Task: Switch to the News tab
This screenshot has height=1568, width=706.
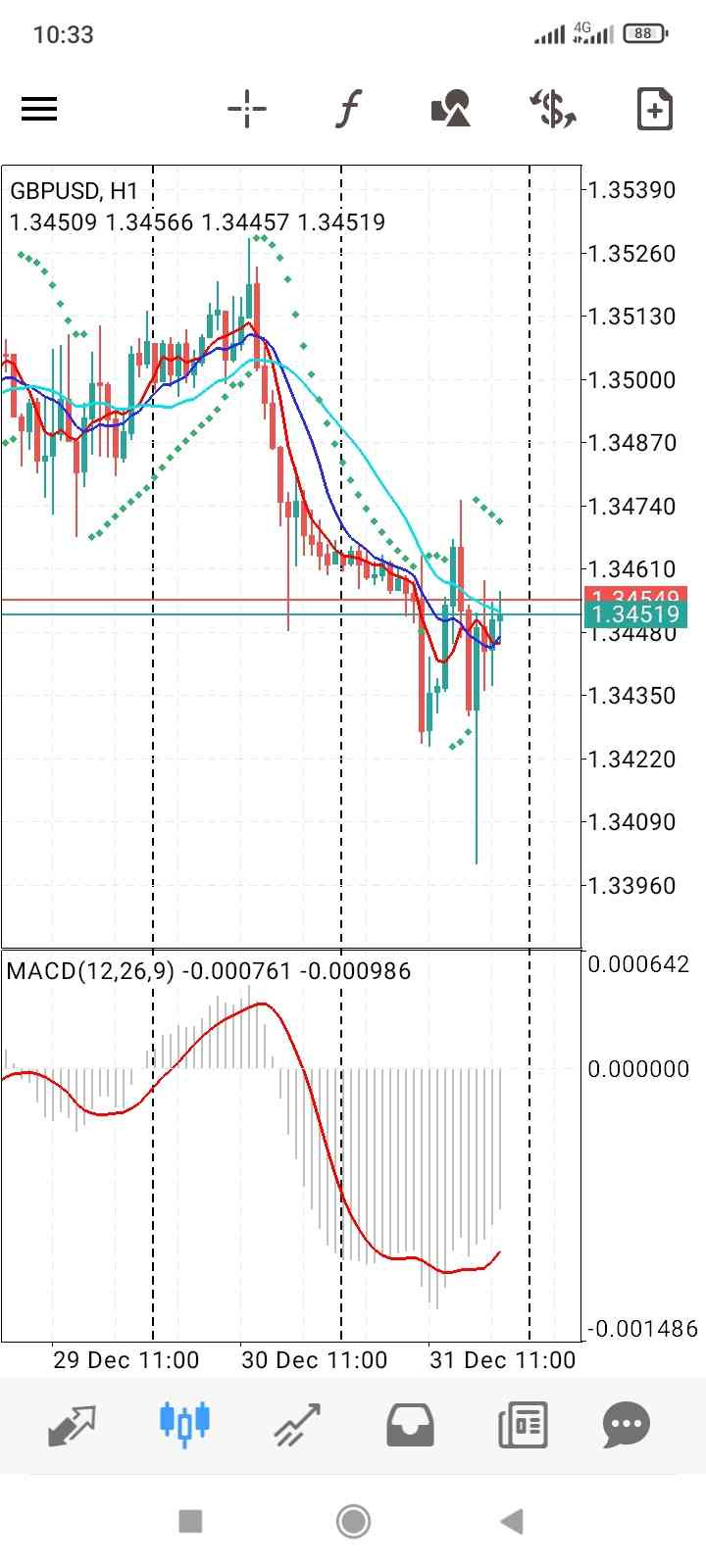Action: tap(523, 1425)
